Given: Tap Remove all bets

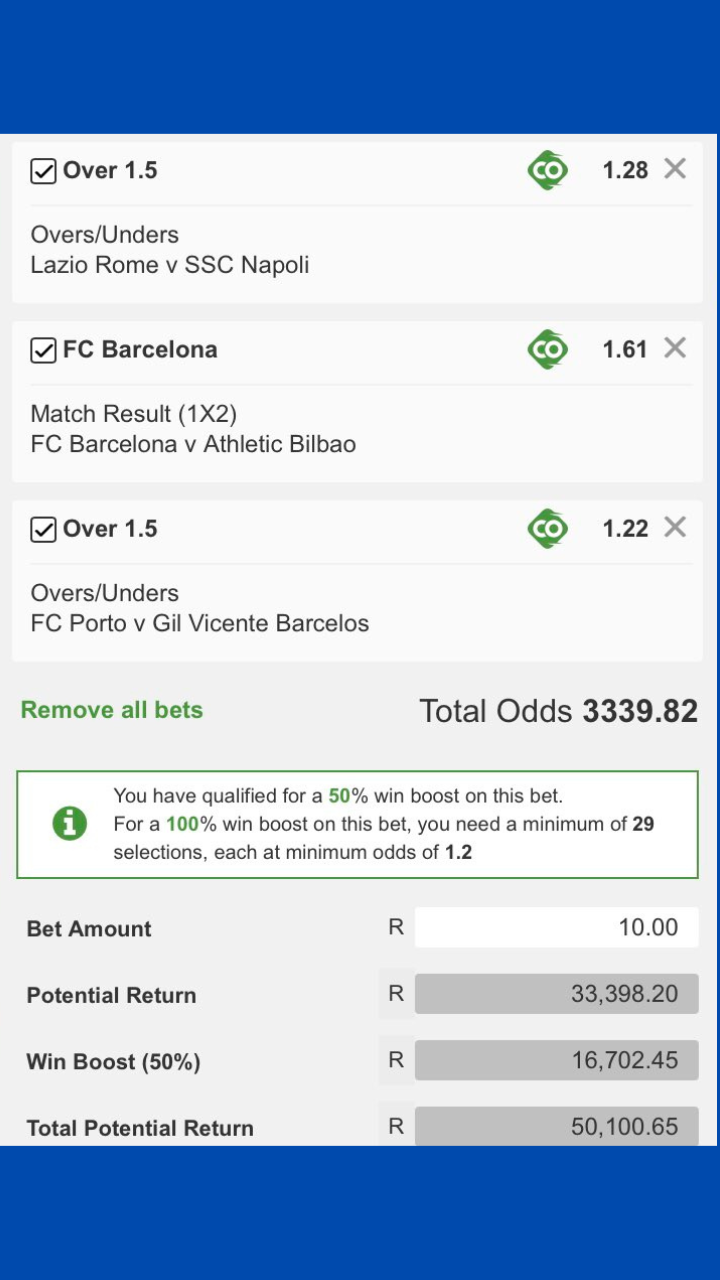Looking at the screenshot, I should coord(112,710).
